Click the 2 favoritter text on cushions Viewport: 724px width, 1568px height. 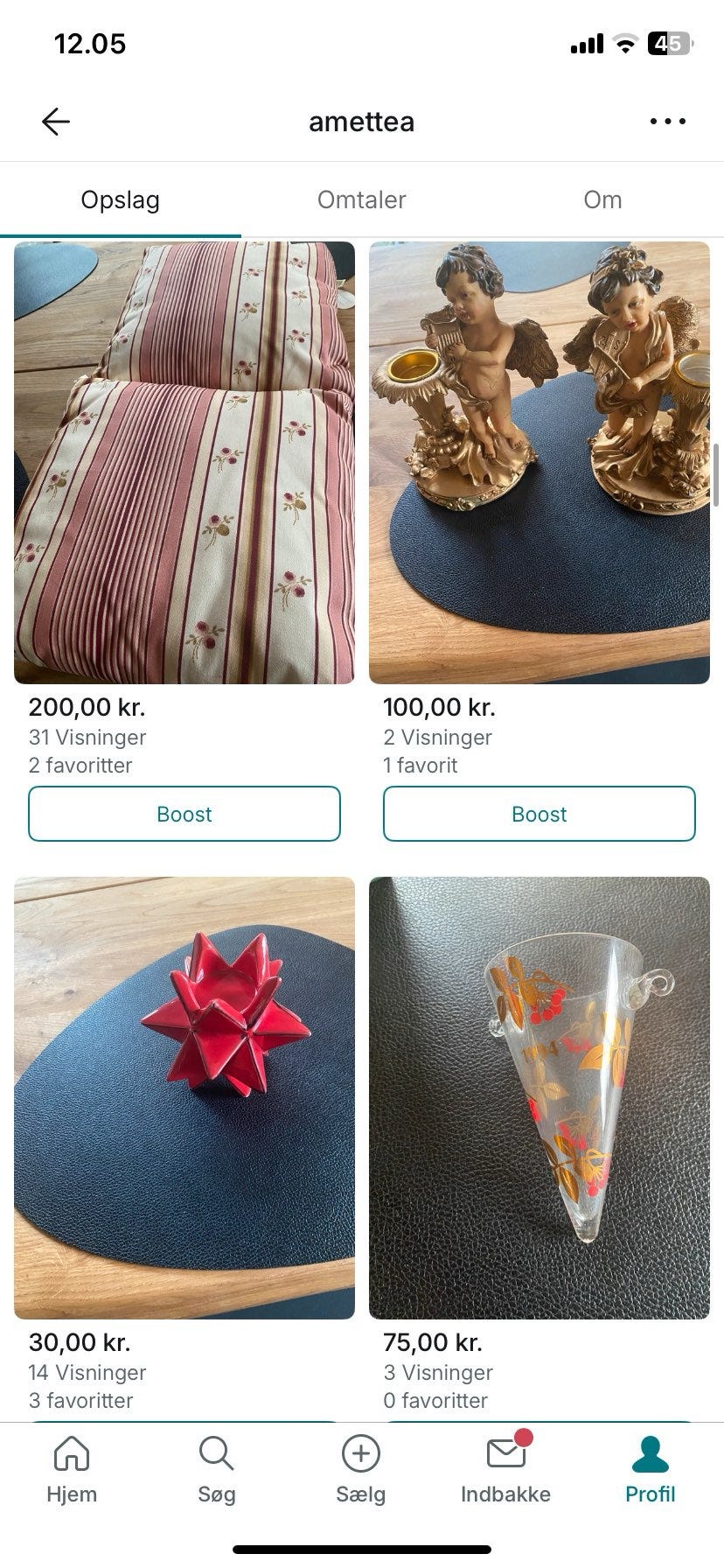80,765
